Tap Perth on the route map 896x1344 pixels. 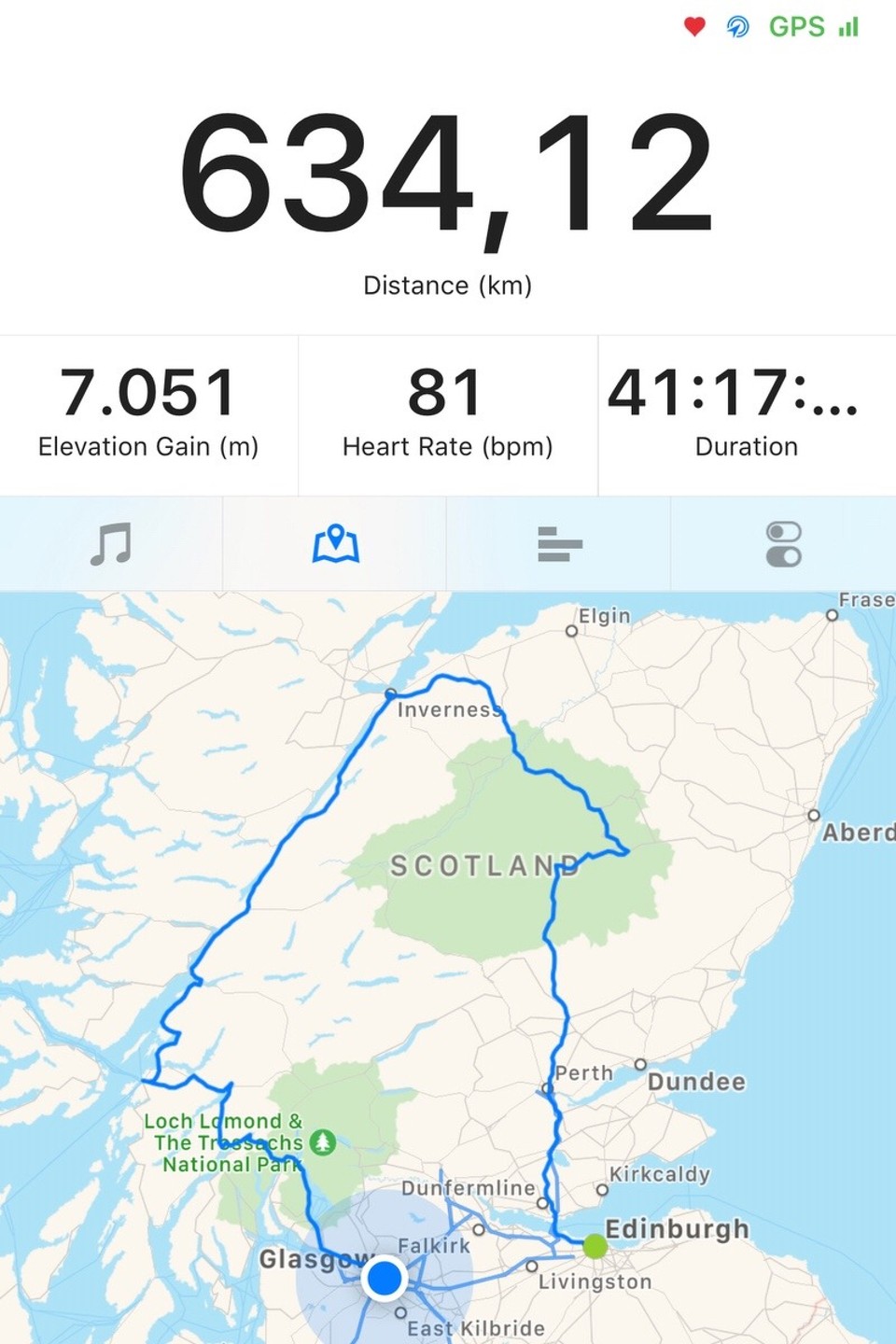coord(583,1072)
